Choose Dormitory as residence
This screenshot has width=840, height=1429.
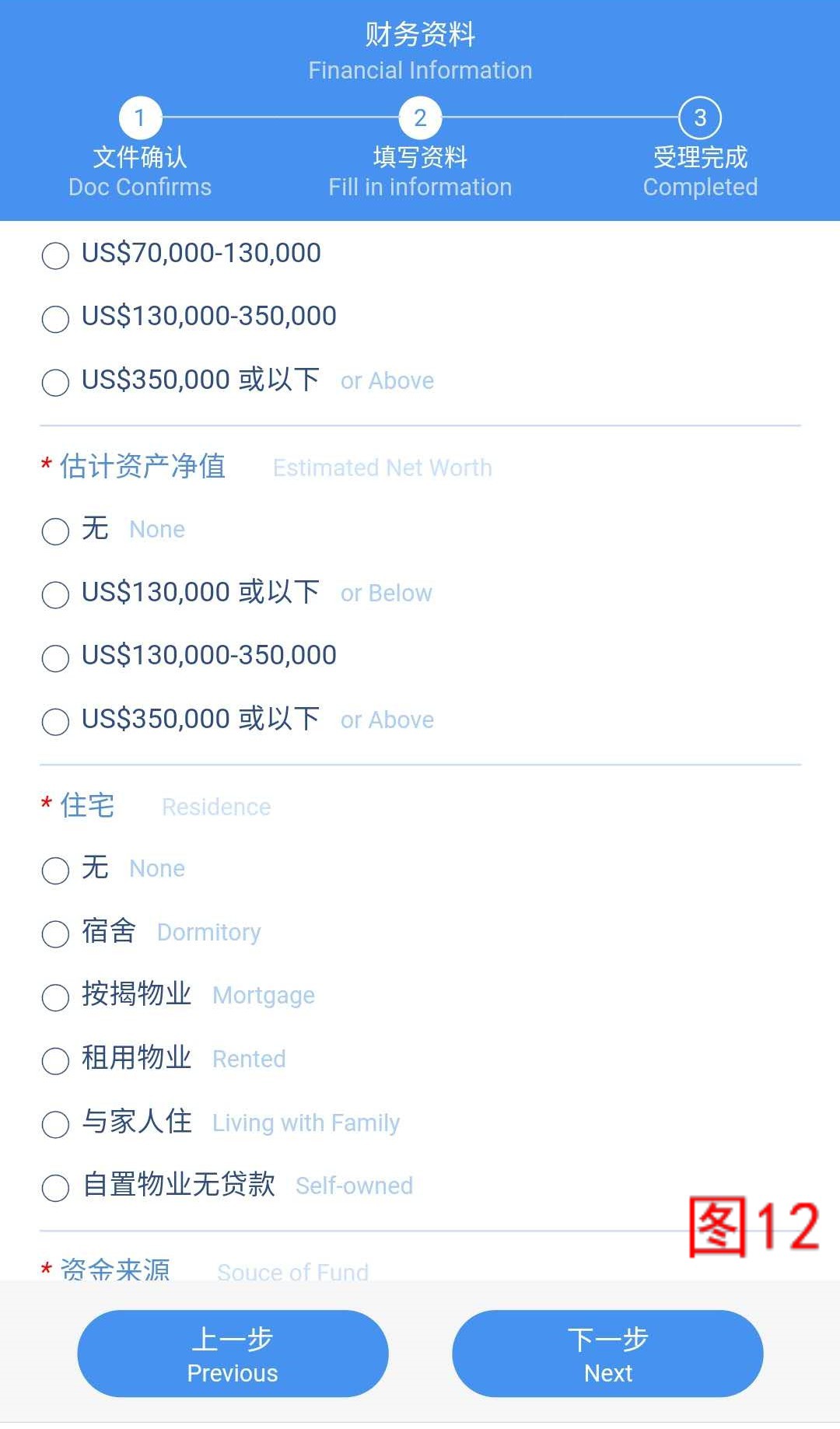tap(55, 933)
